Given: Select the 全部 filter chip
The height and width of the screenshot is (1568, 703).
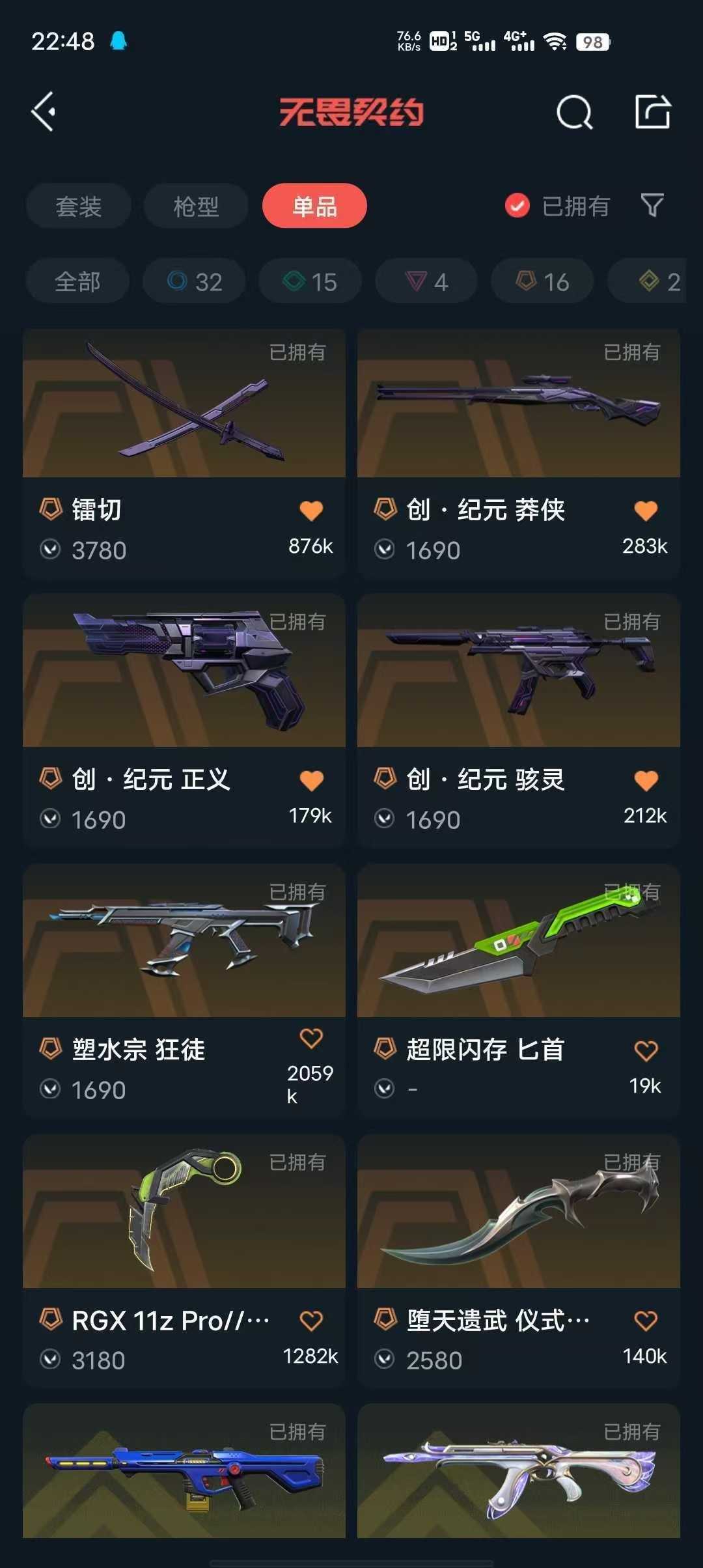Looking at the screenshot, I should (77, 281).
